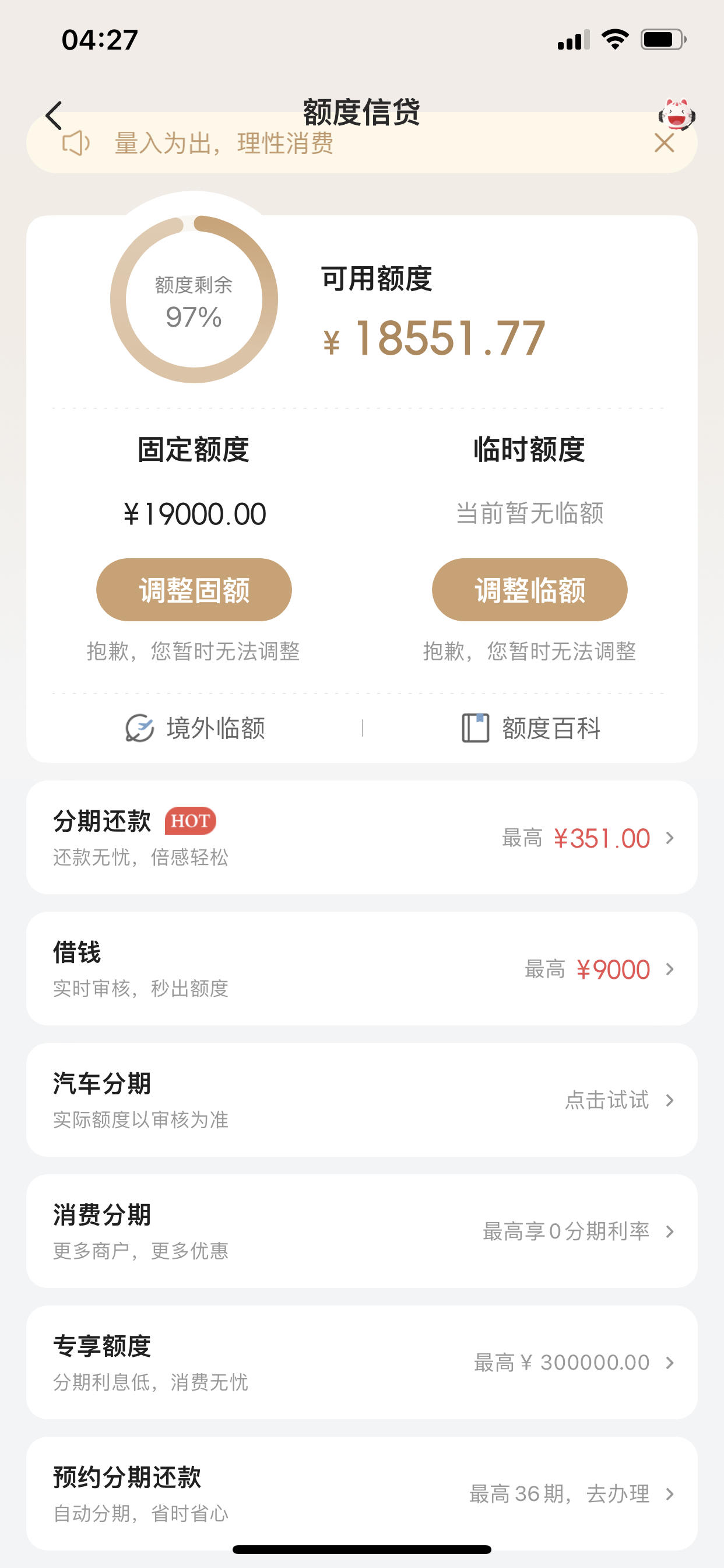Open 额度百科
Screen dimensions: 724x1568
click(530, 728)
